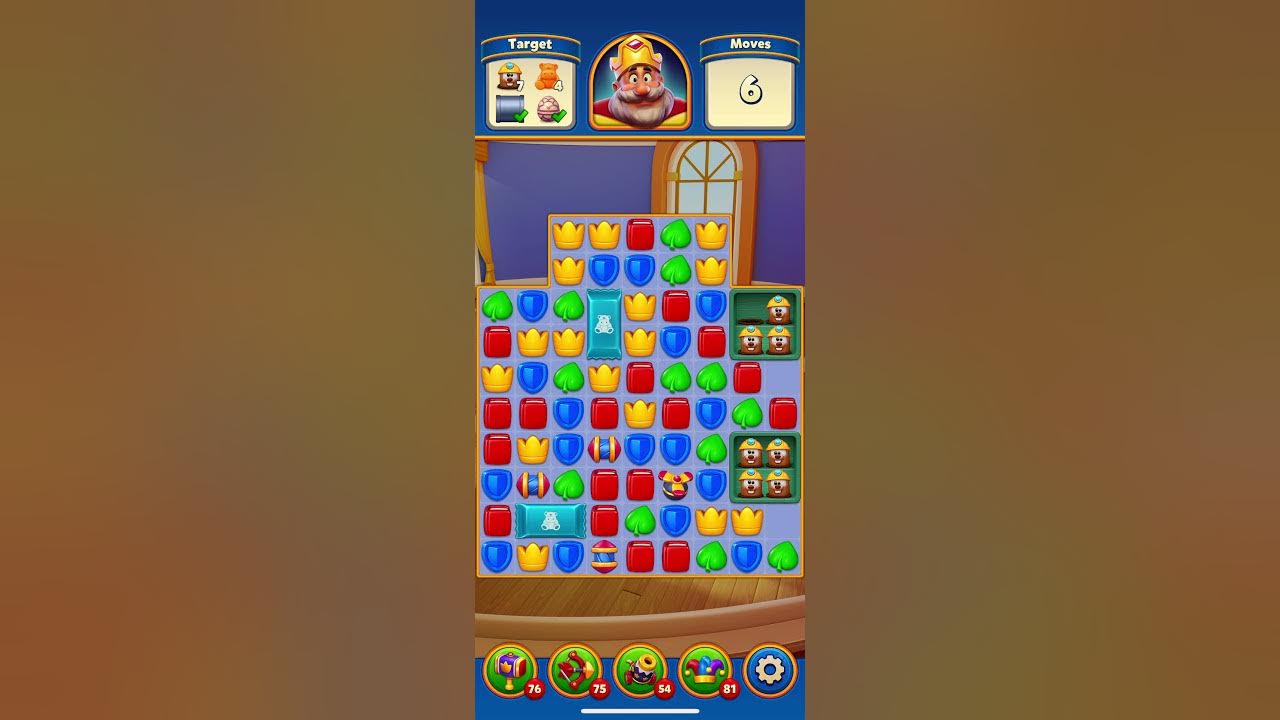Activate the arrow bow booster
This screenshot has height=720, width=1280.
click(575, 669)
